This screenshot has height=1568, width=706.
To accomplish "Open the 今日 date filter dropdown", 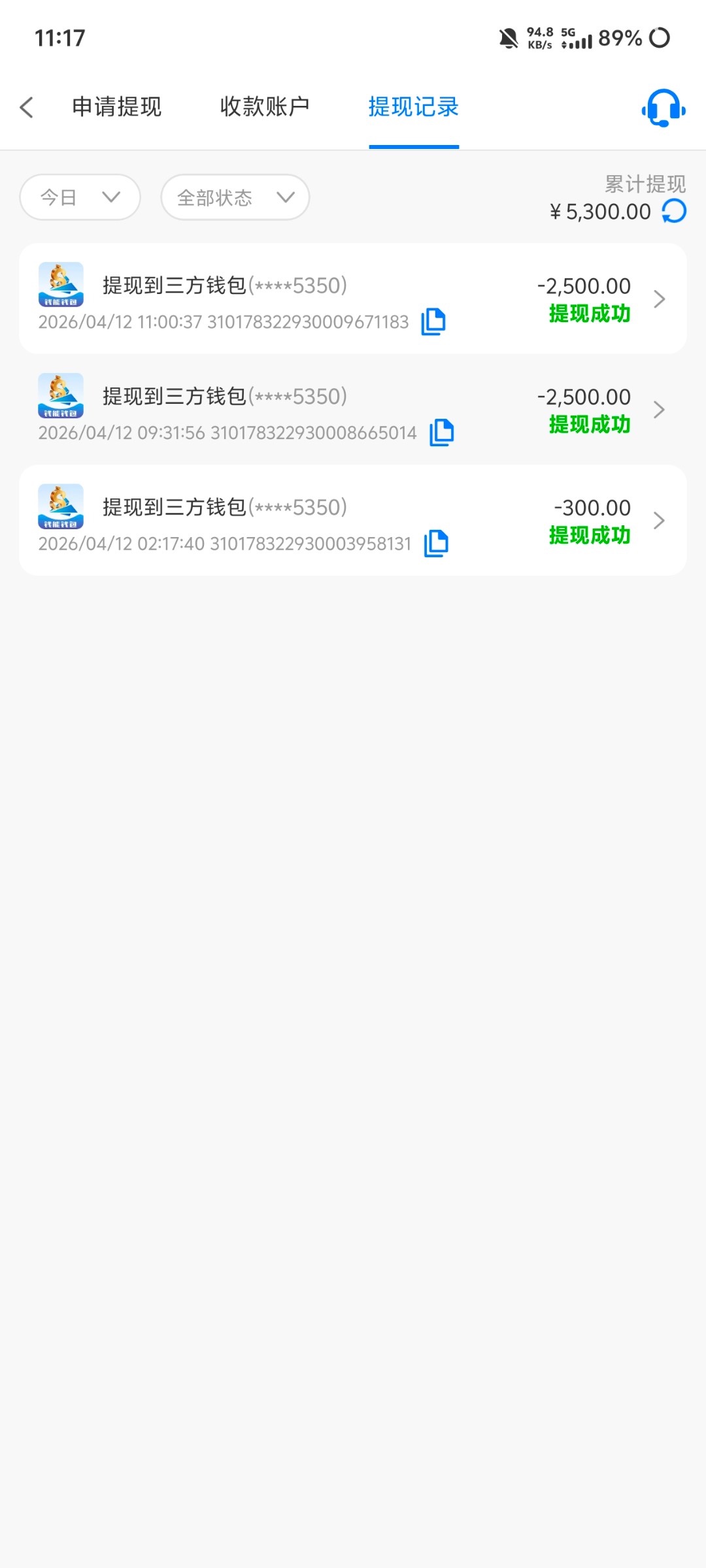I will (79, 197).
